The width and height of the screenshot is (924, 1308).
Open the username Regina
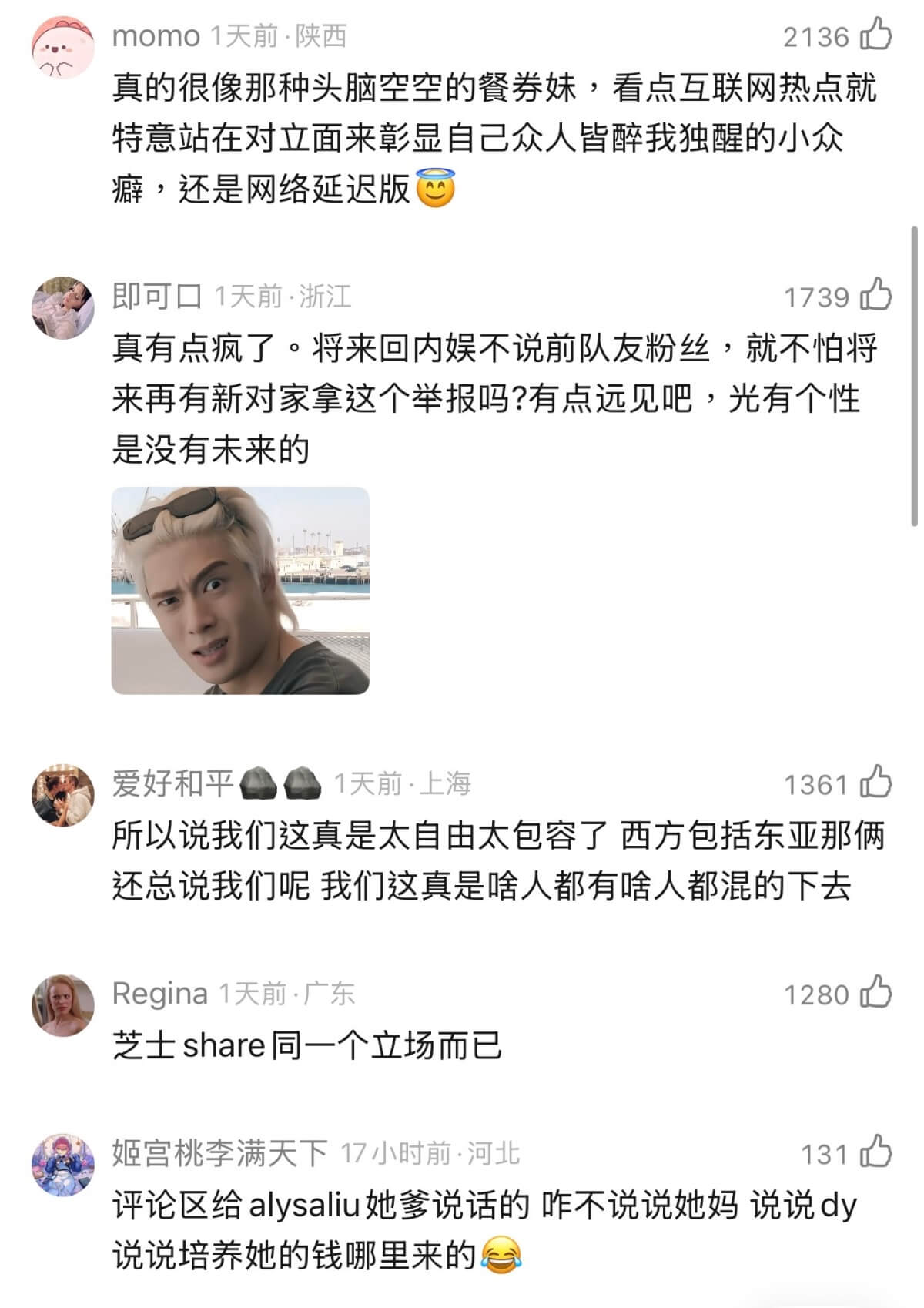[160, 994]
